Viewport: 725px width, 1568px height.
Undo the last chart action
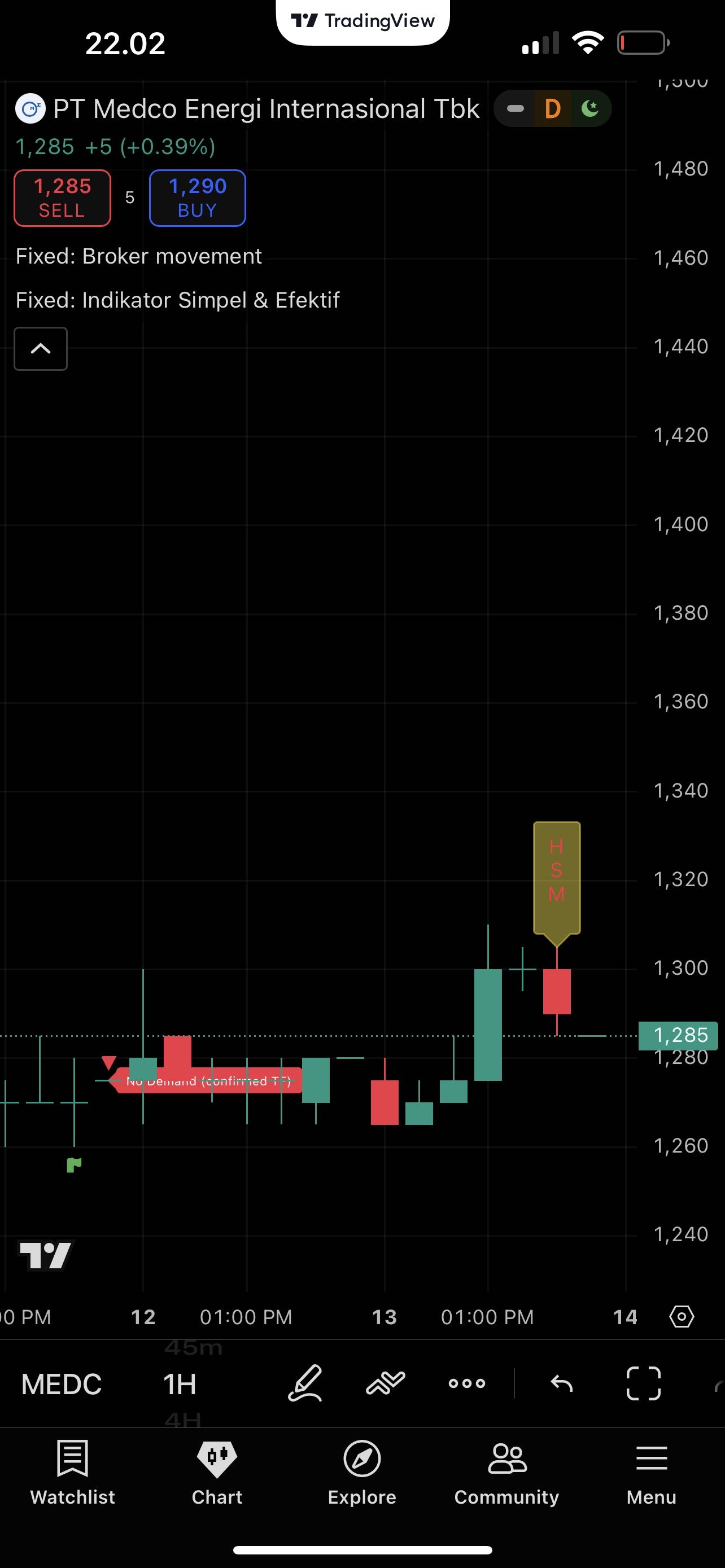pyautogui.click(x=561, y=1383)
